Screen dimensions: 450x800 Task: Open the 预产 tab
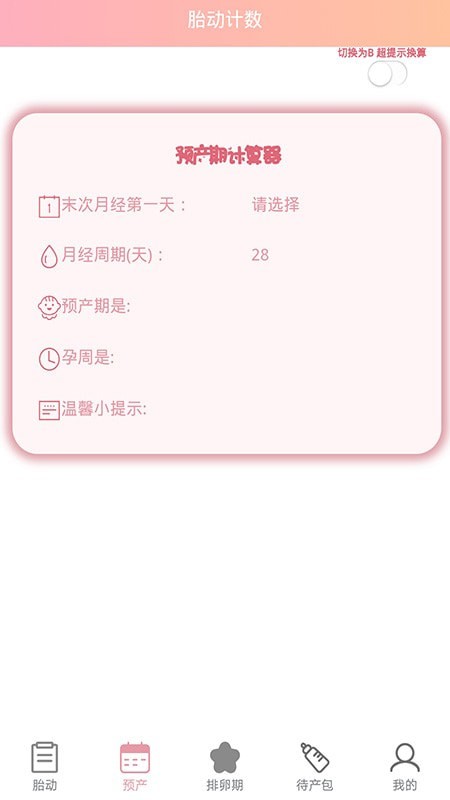135,766
